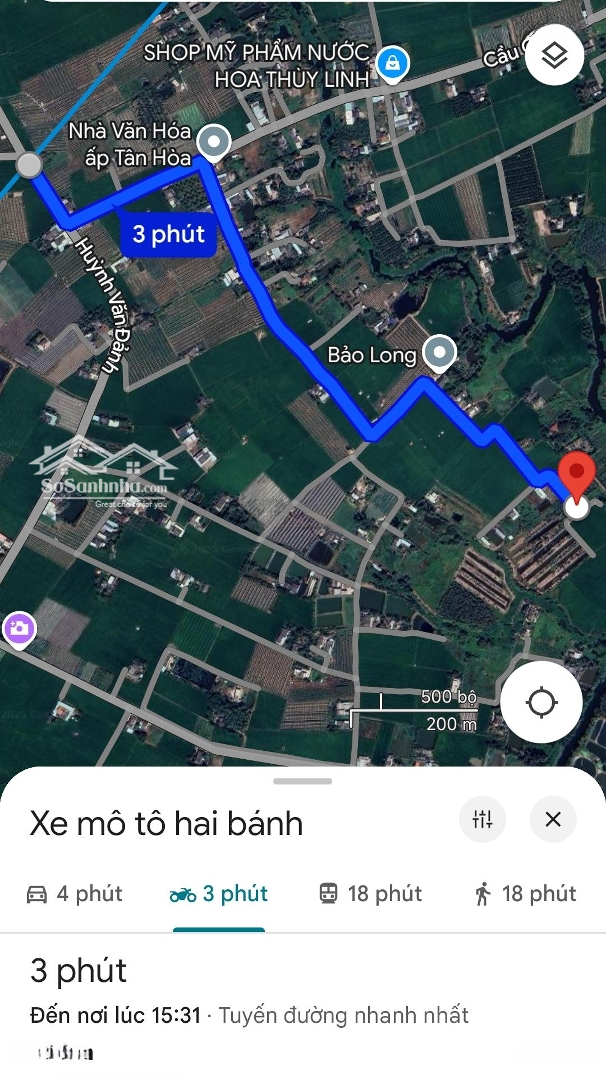Tap Nhà Văn Hóa ấp Tân Hòa marker
606x1080 pixels.
tap(215, 143)
